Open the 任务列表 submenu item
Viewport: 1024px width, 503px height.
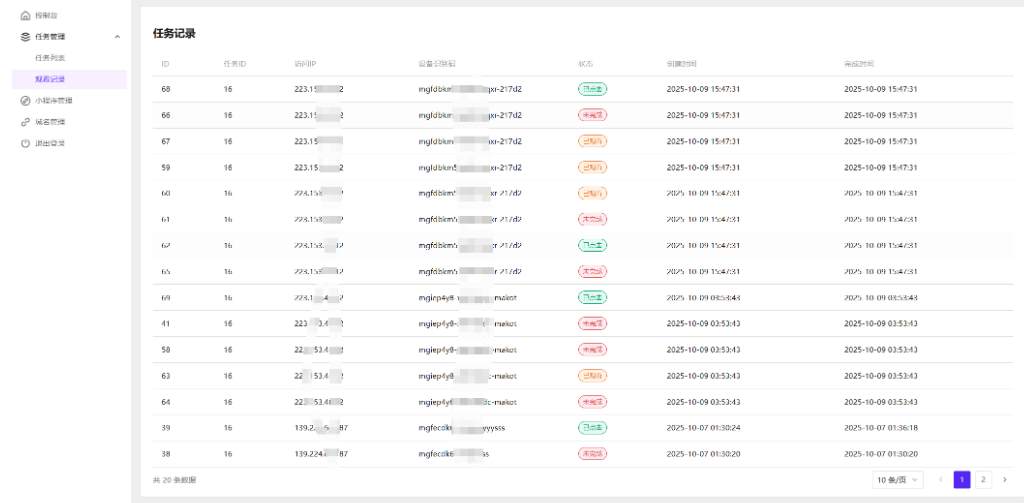pyautogui.click(x=50, y=58)
